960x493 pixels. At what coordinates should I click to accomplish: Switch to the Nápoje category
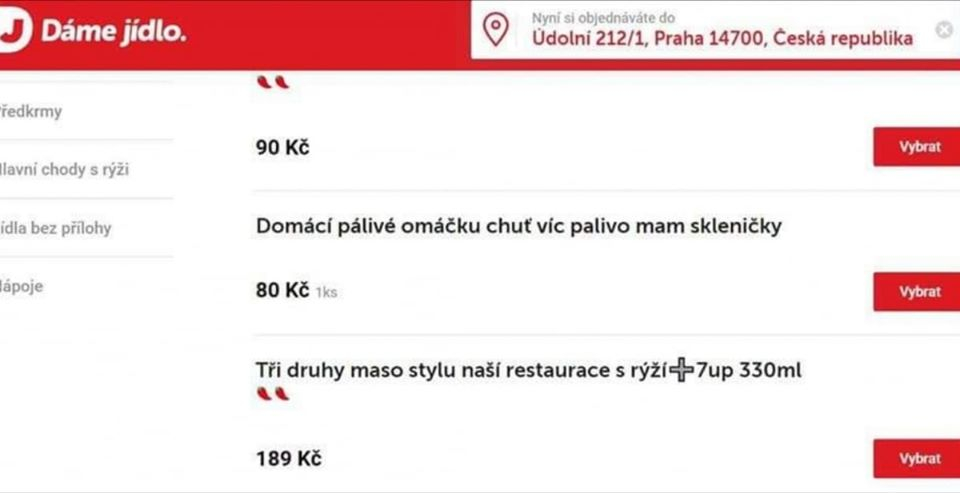click(x=24, y=287)
